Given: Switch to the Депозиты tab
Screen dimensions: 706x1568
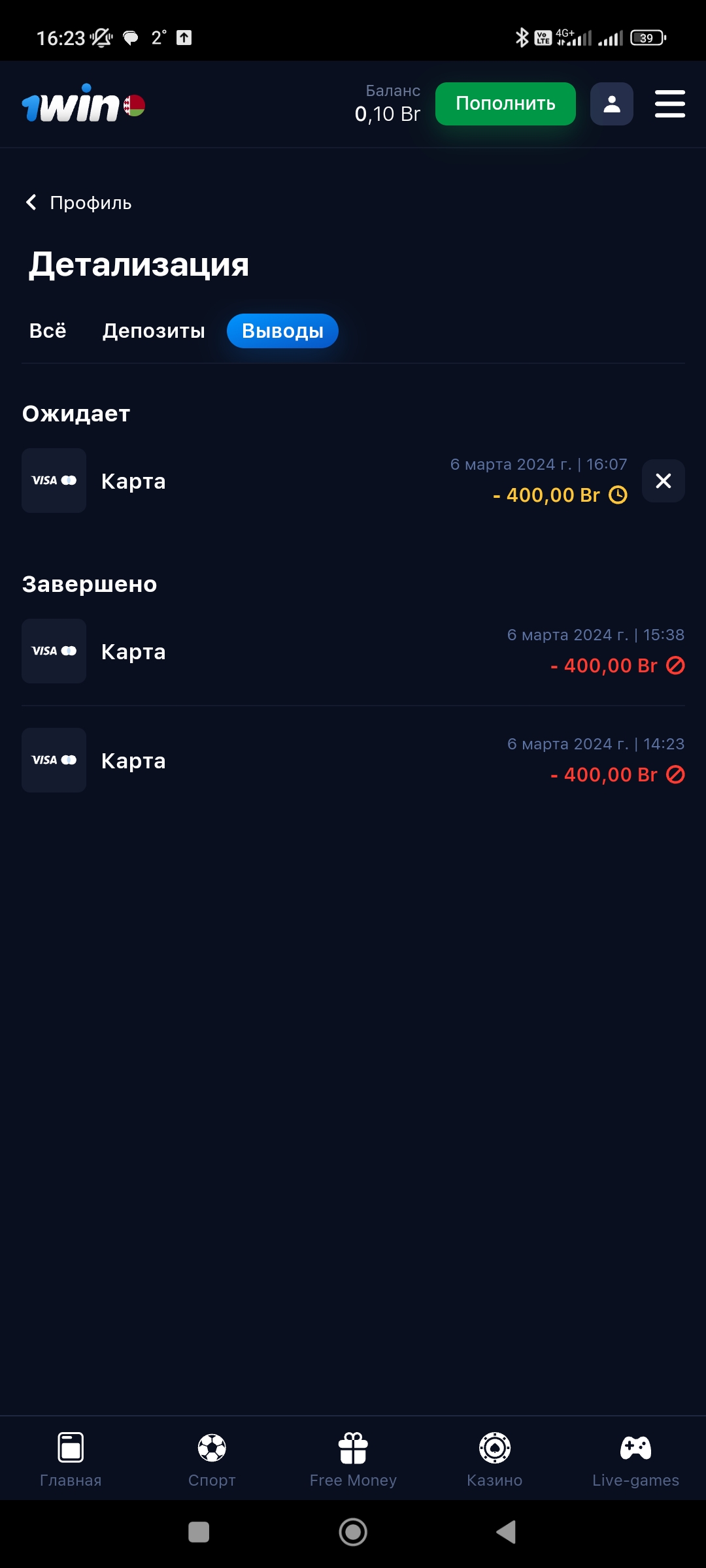Looking at the screenshot, I should (154, 331).
